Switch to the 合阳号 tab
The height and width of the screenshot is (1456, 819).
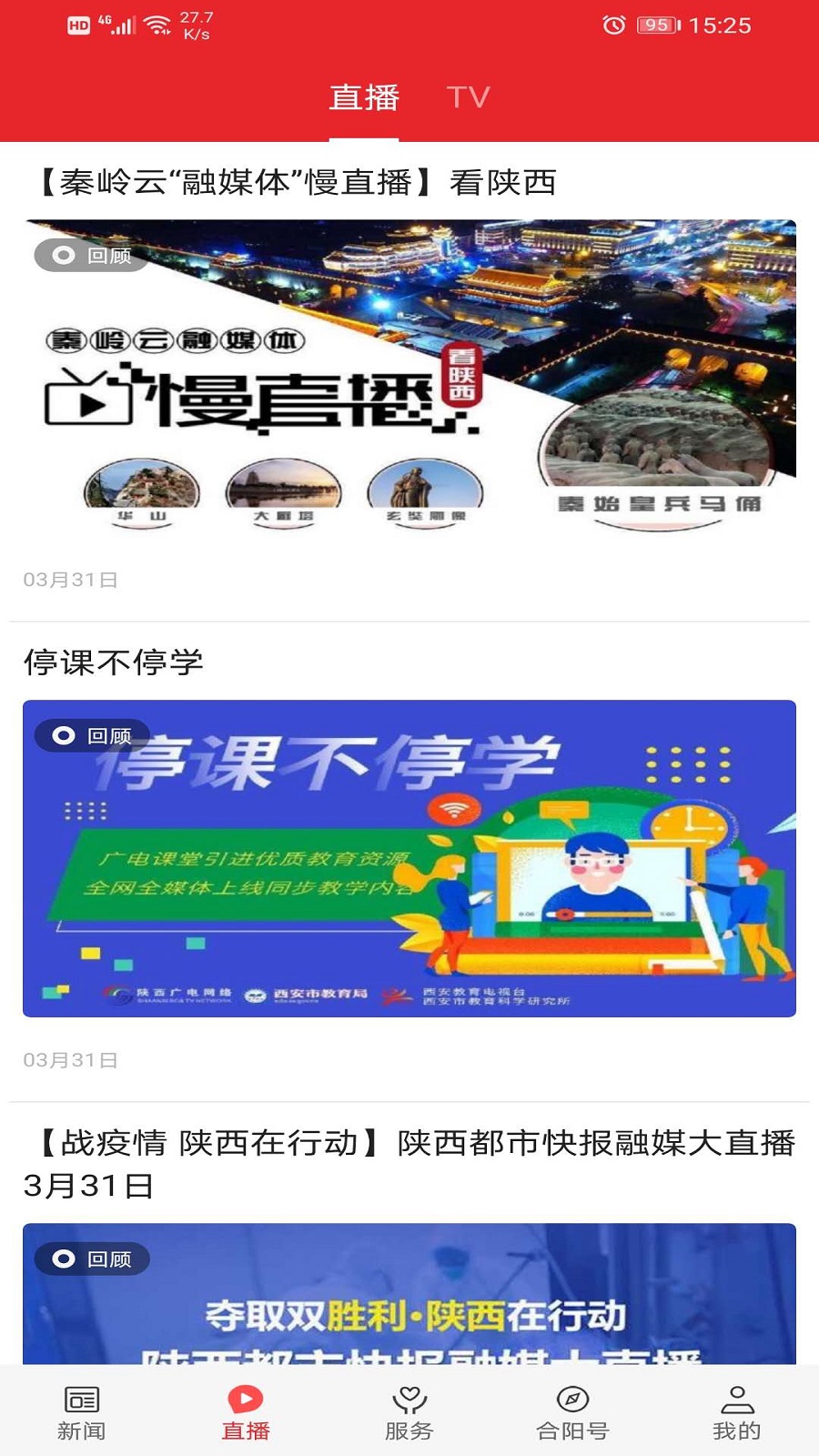(572, 1412)
